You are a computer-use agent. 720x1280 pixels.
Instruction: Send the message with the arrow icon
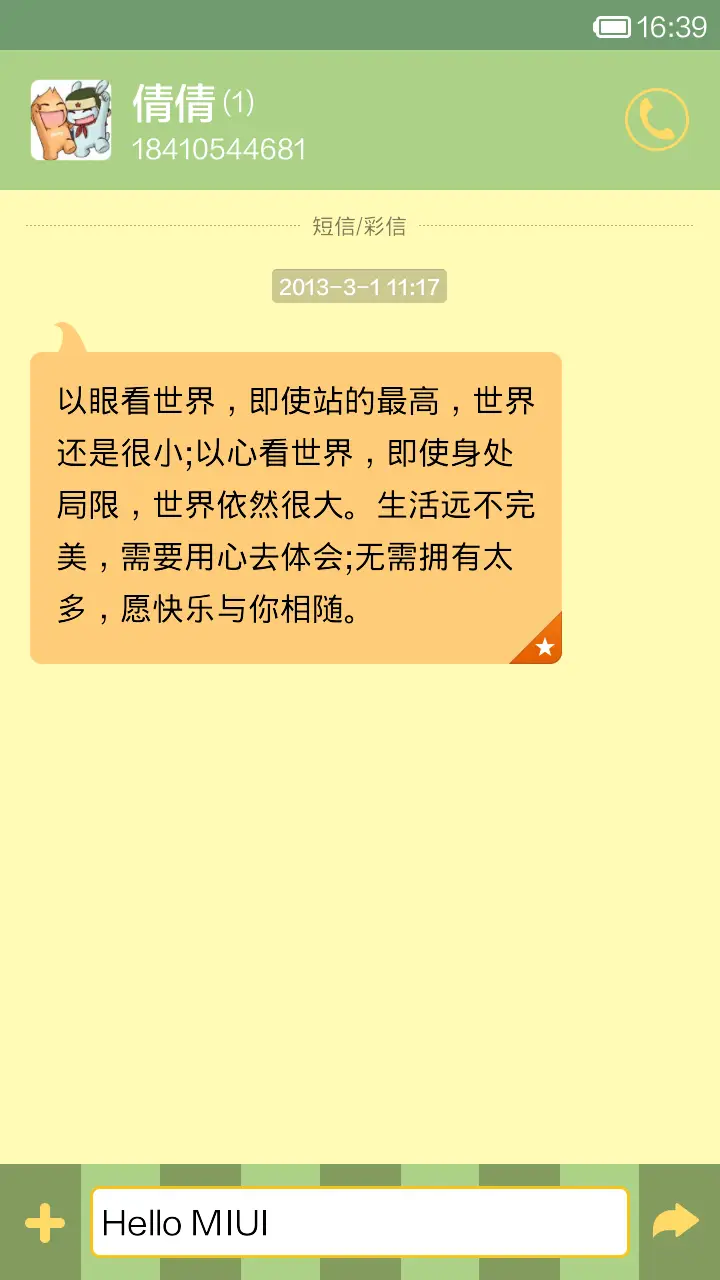[x=675, y=1222]
